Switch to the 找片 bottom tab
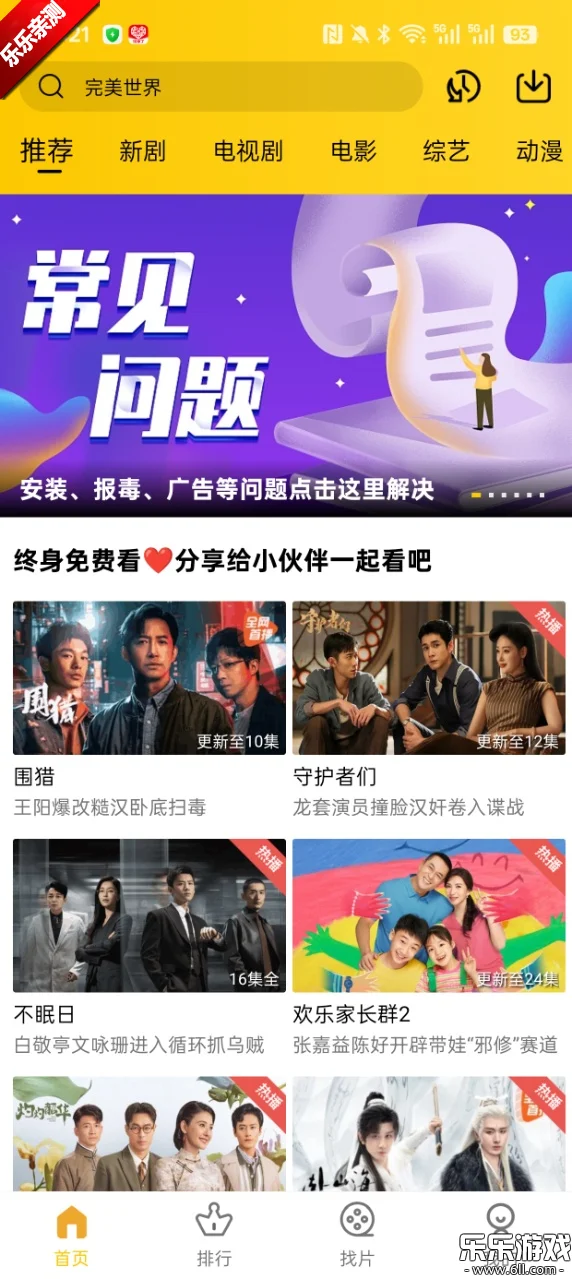 click(x=357, y=1235)
